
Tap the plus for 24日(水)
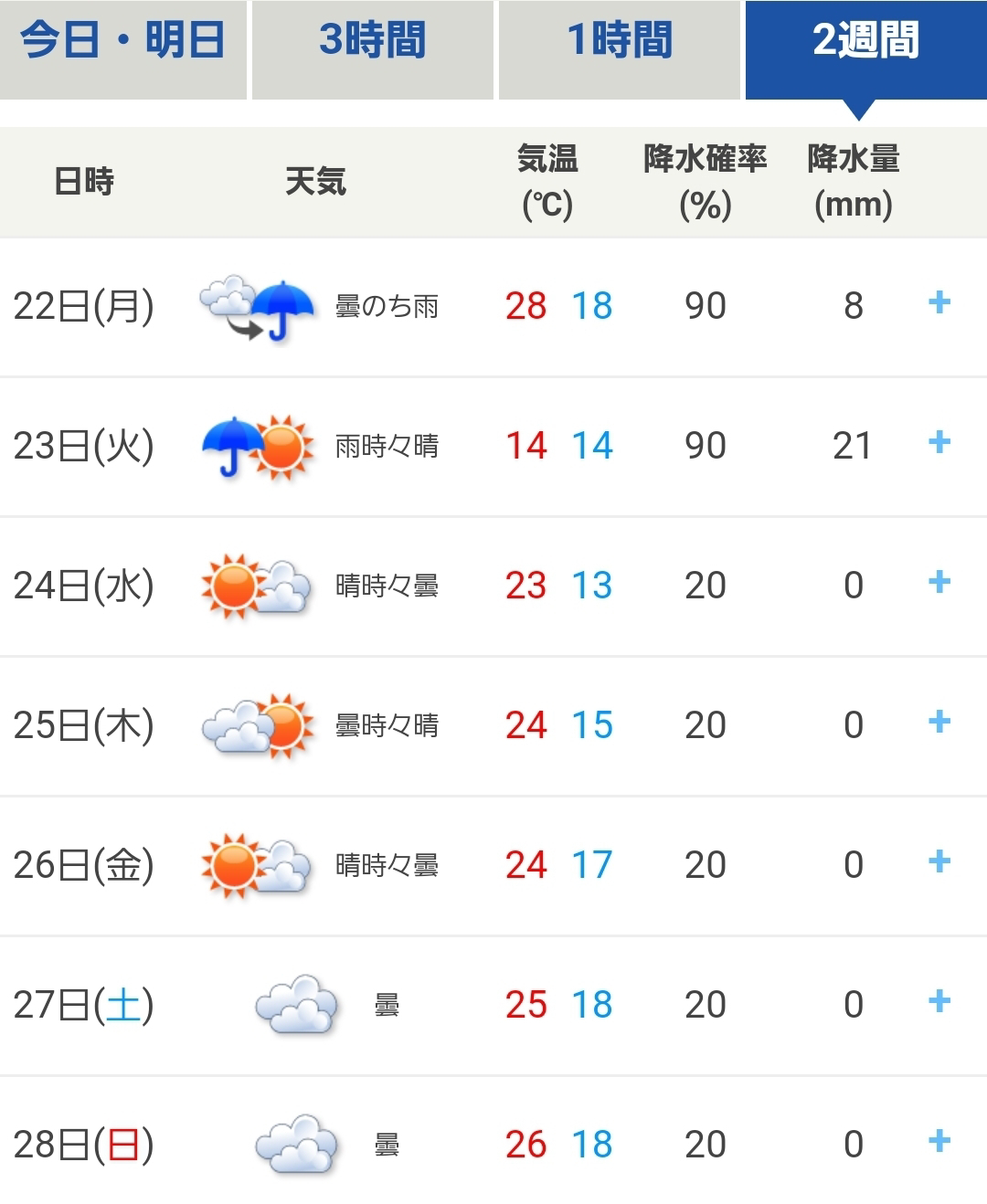tap(939, 583)
